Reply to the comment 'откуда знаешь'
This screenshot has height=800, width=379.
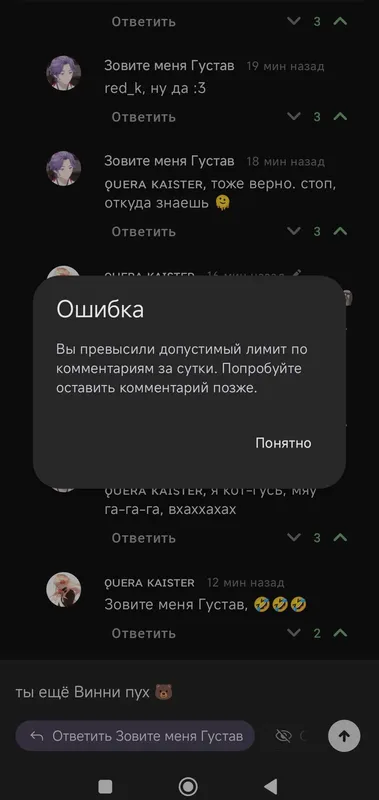point(143,231)
